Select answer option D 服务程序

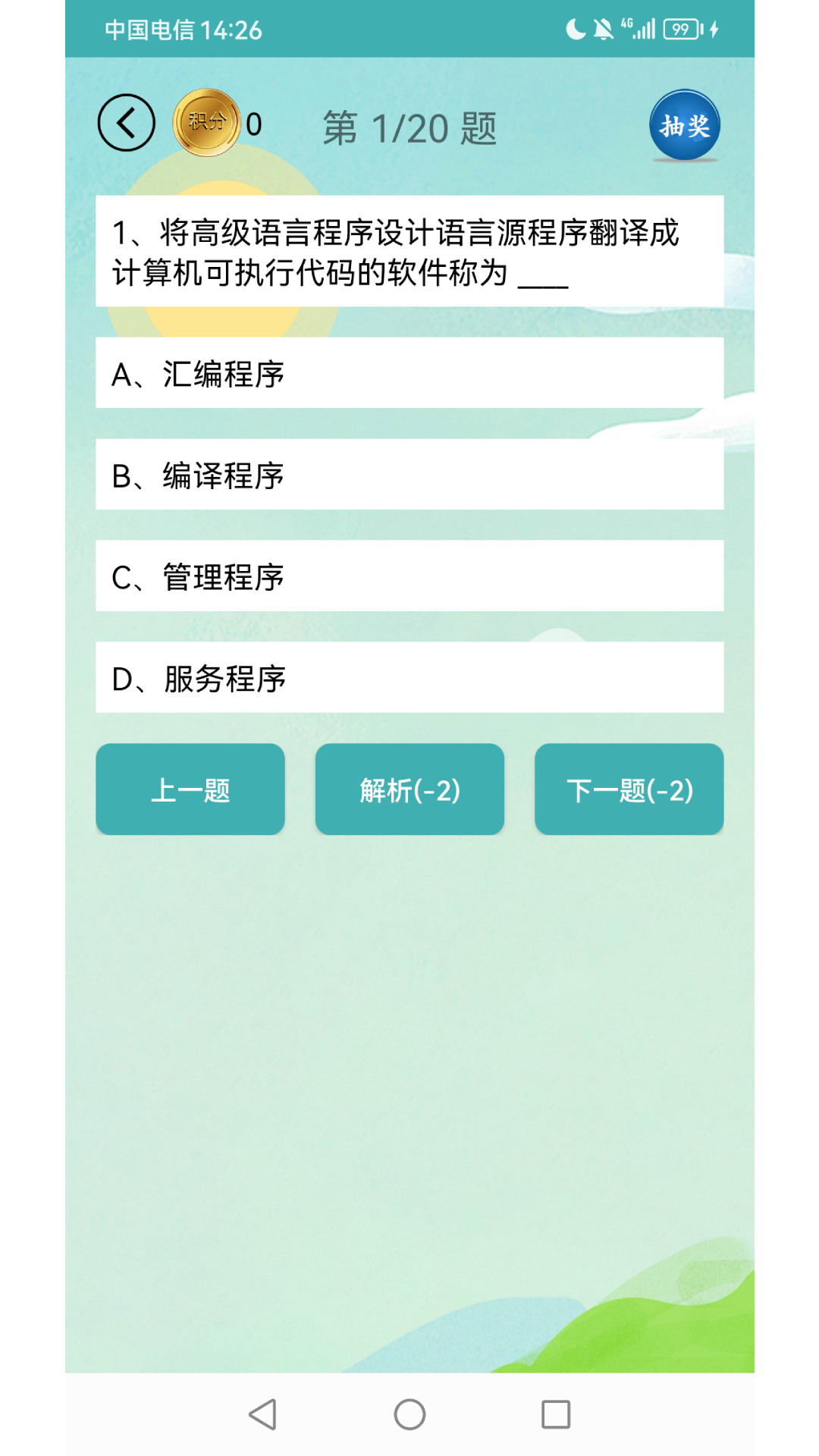(409, 677)
